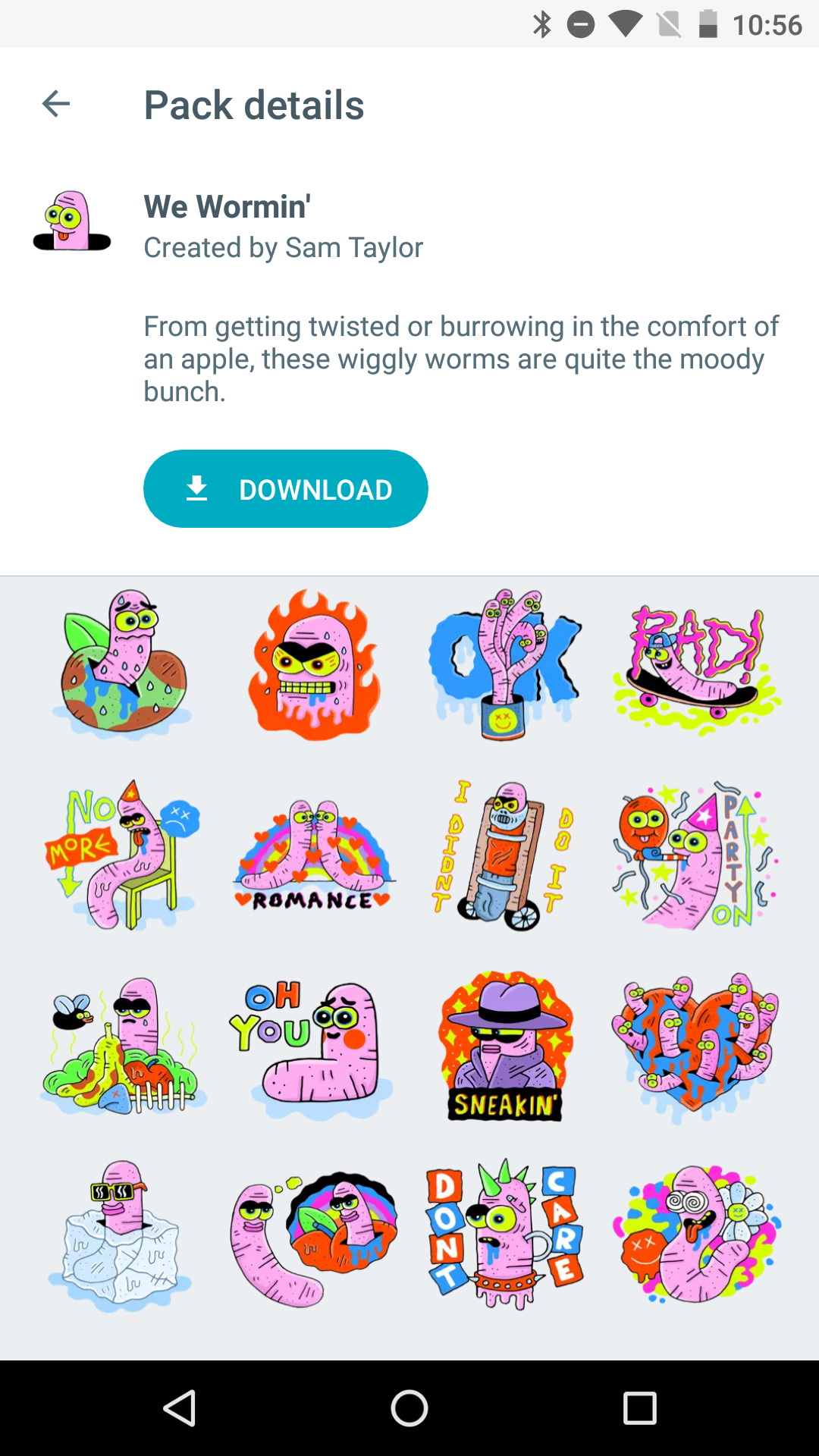Open the angry flaming worm sticker
This screenshot has width=819, height=1456.
[x=313, y=665]
